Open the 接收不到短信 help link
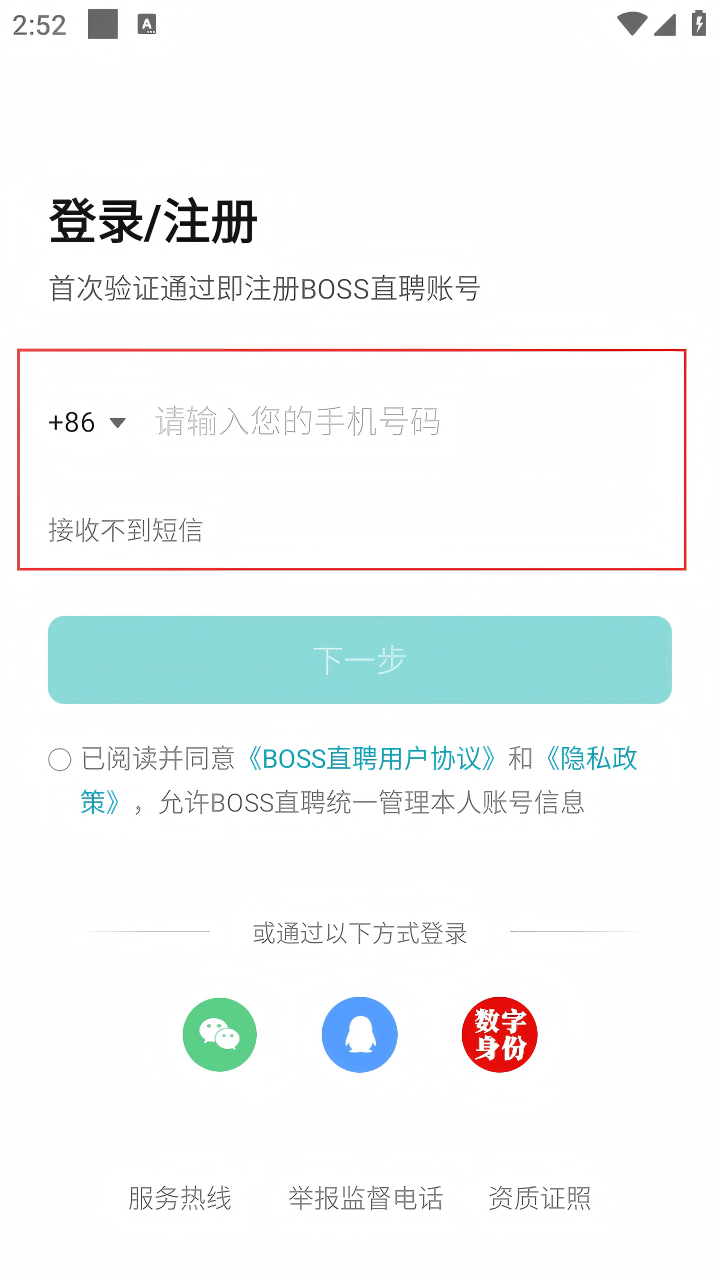Screen dimensions: 720x1280 tap(125, 530)
